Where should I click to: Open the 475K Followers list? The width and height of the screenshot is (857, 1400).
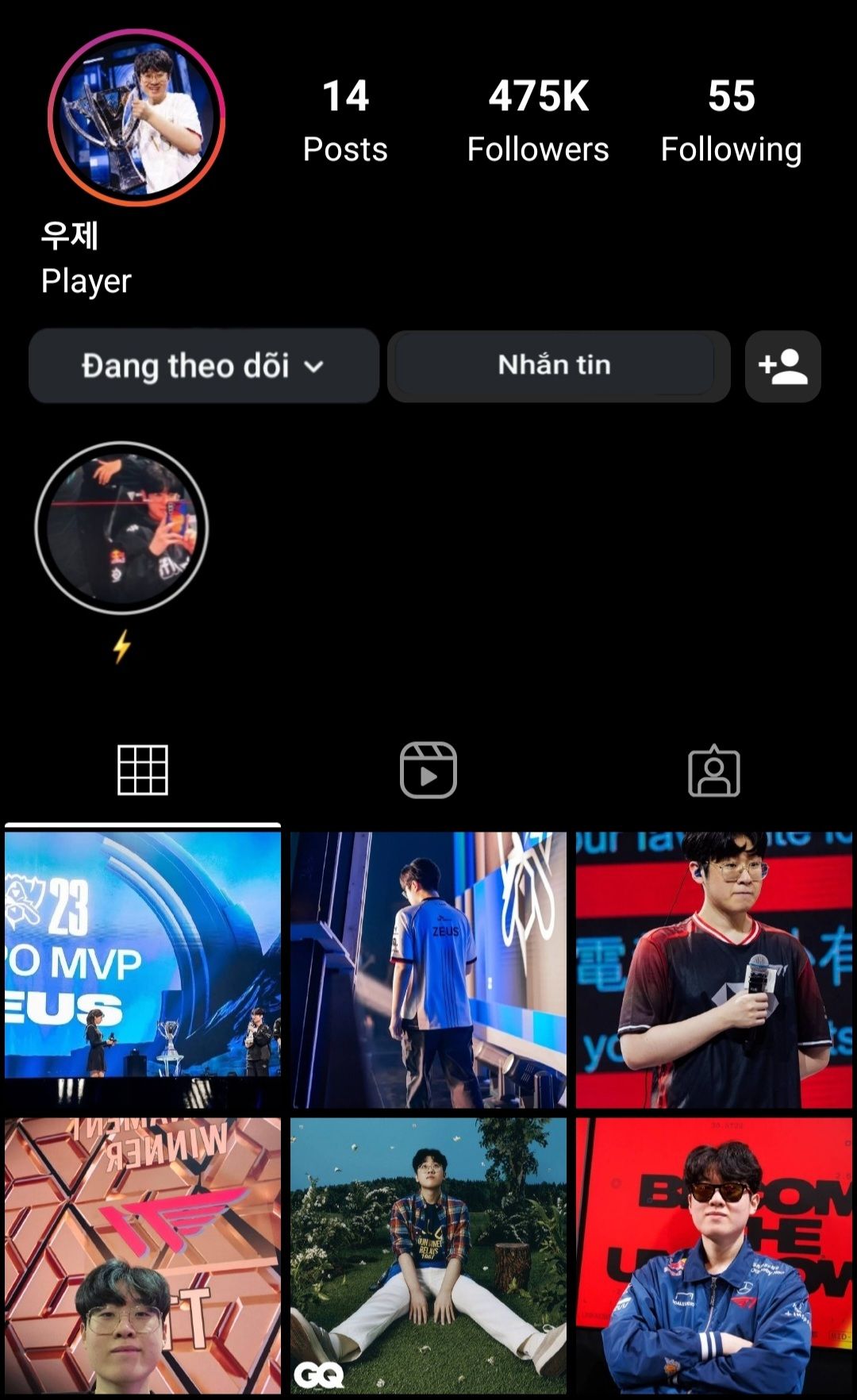click(538, 121)
